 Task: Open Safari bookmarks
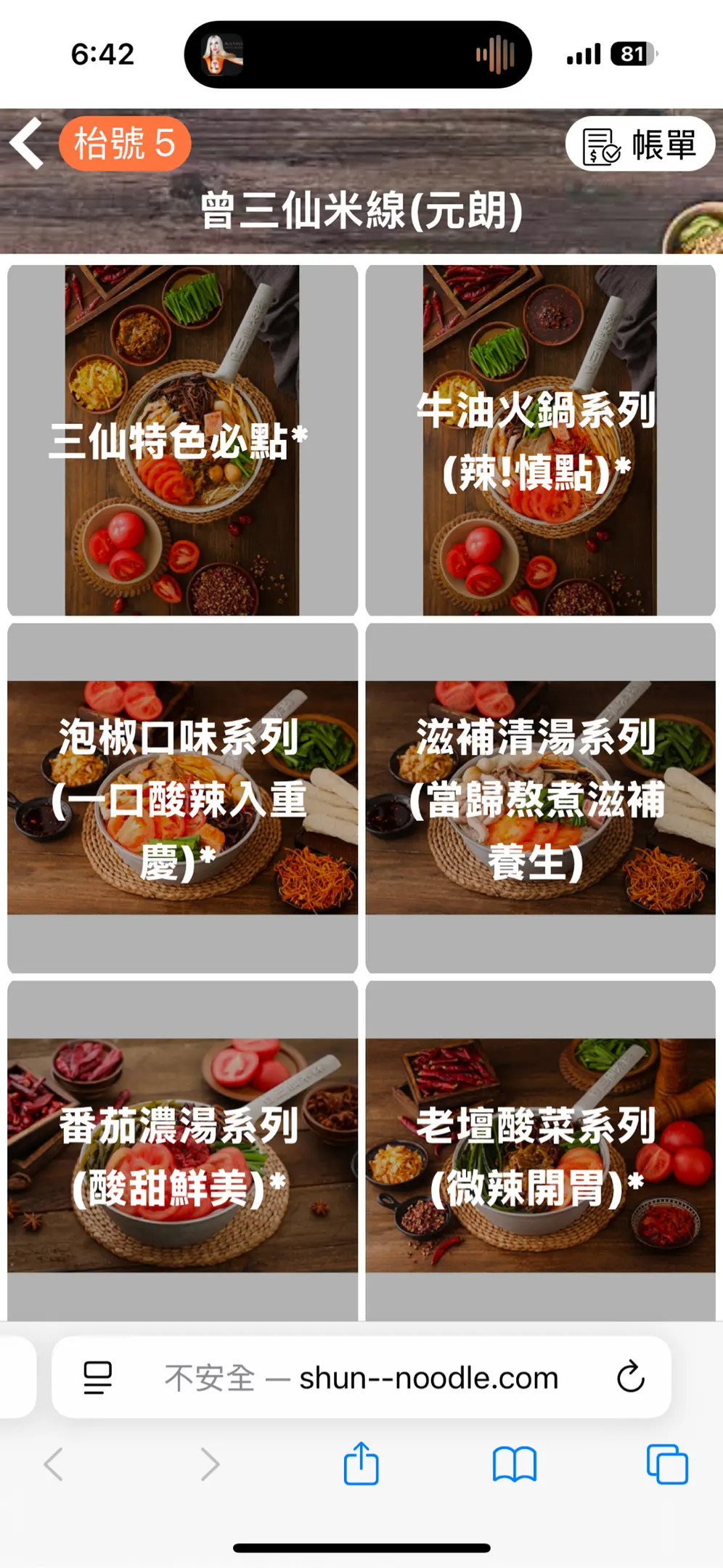click(x=514, y=1464)
